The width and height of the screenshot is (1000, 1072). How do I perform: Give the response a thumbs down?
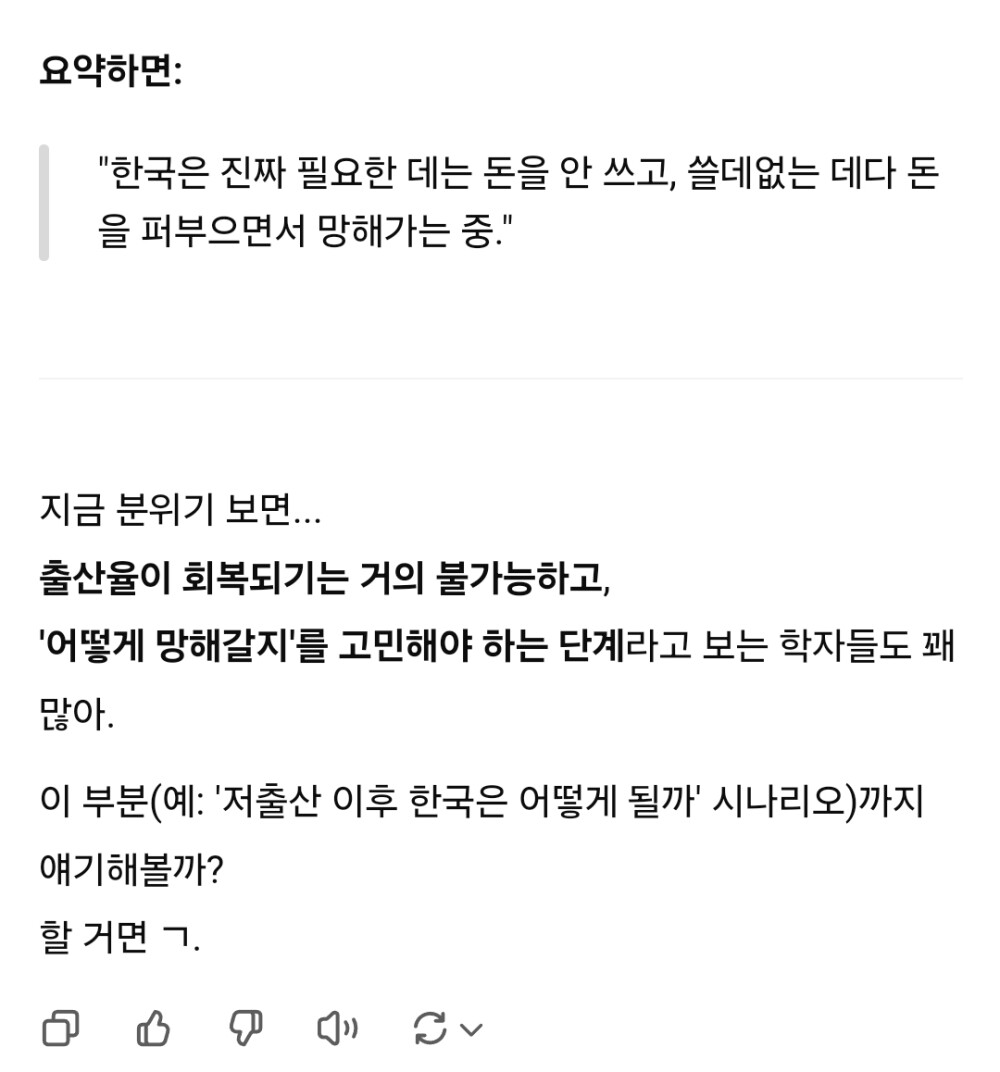coord(245,1028)
